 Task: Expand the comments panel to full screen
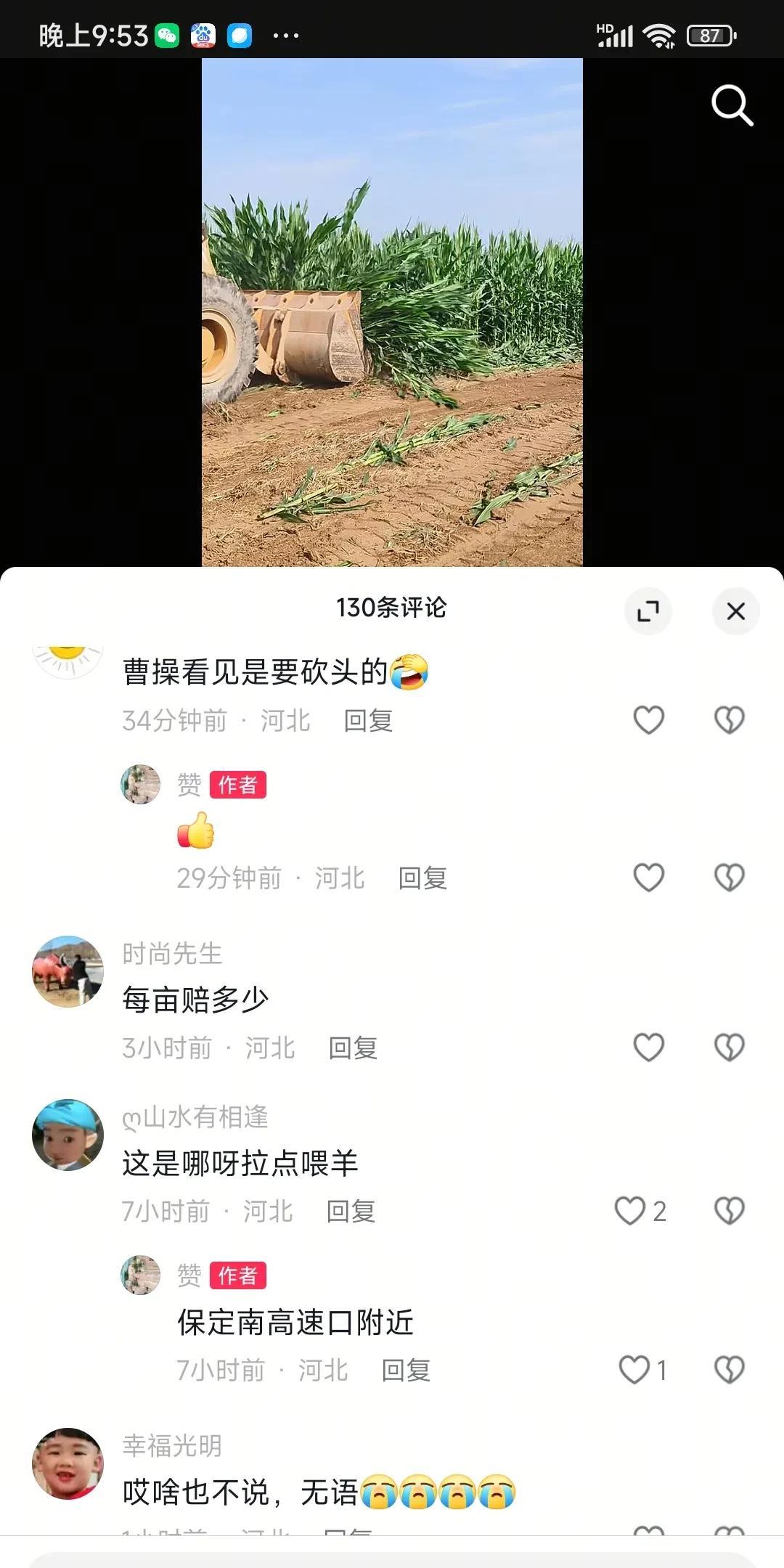click(x=648, y=611)
